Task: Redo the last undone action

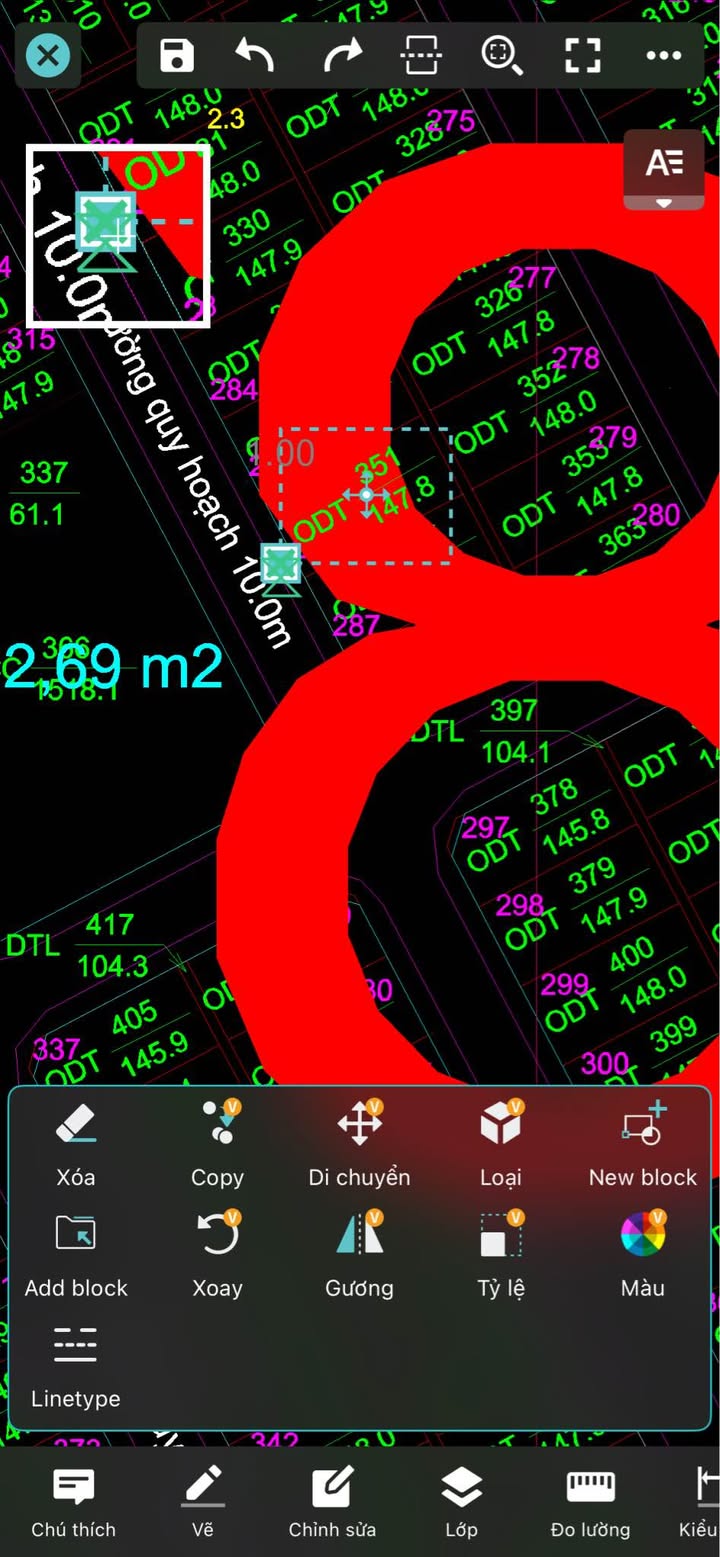Action: tap(342, 55)
